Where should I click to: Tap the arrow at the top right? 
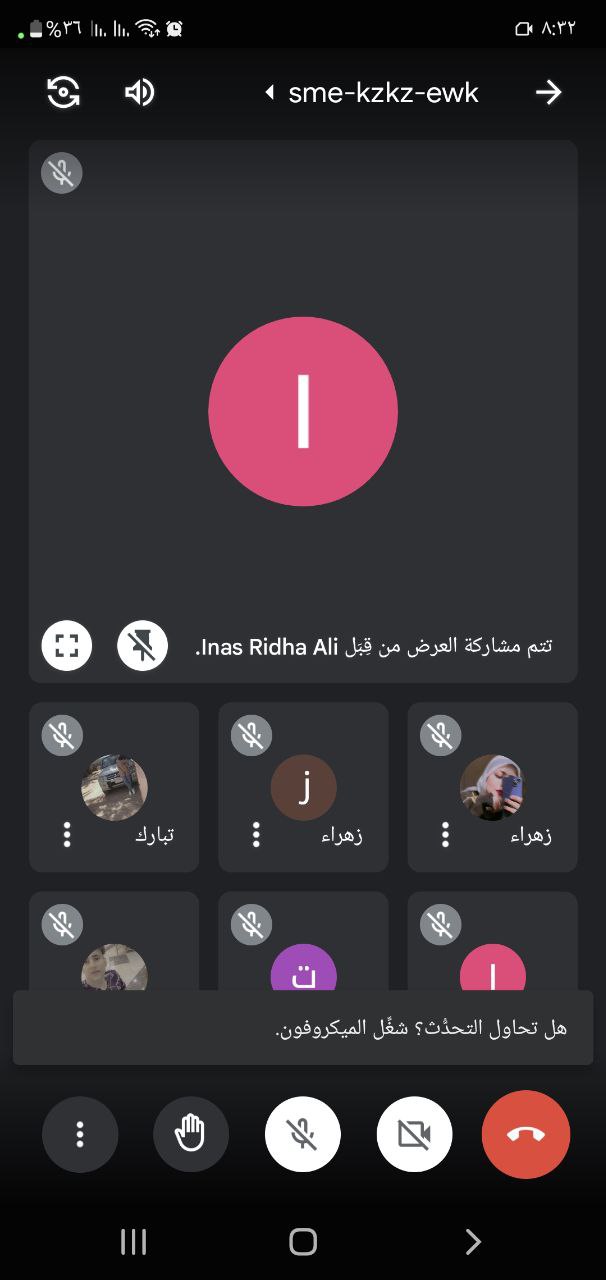547,93
